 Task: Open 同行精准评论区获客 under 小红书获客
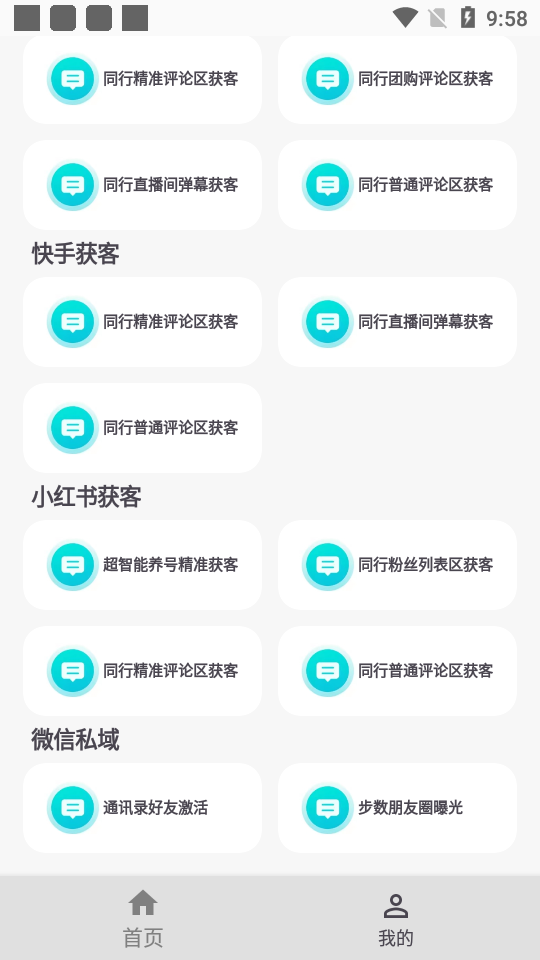click(x=143, y=671)
